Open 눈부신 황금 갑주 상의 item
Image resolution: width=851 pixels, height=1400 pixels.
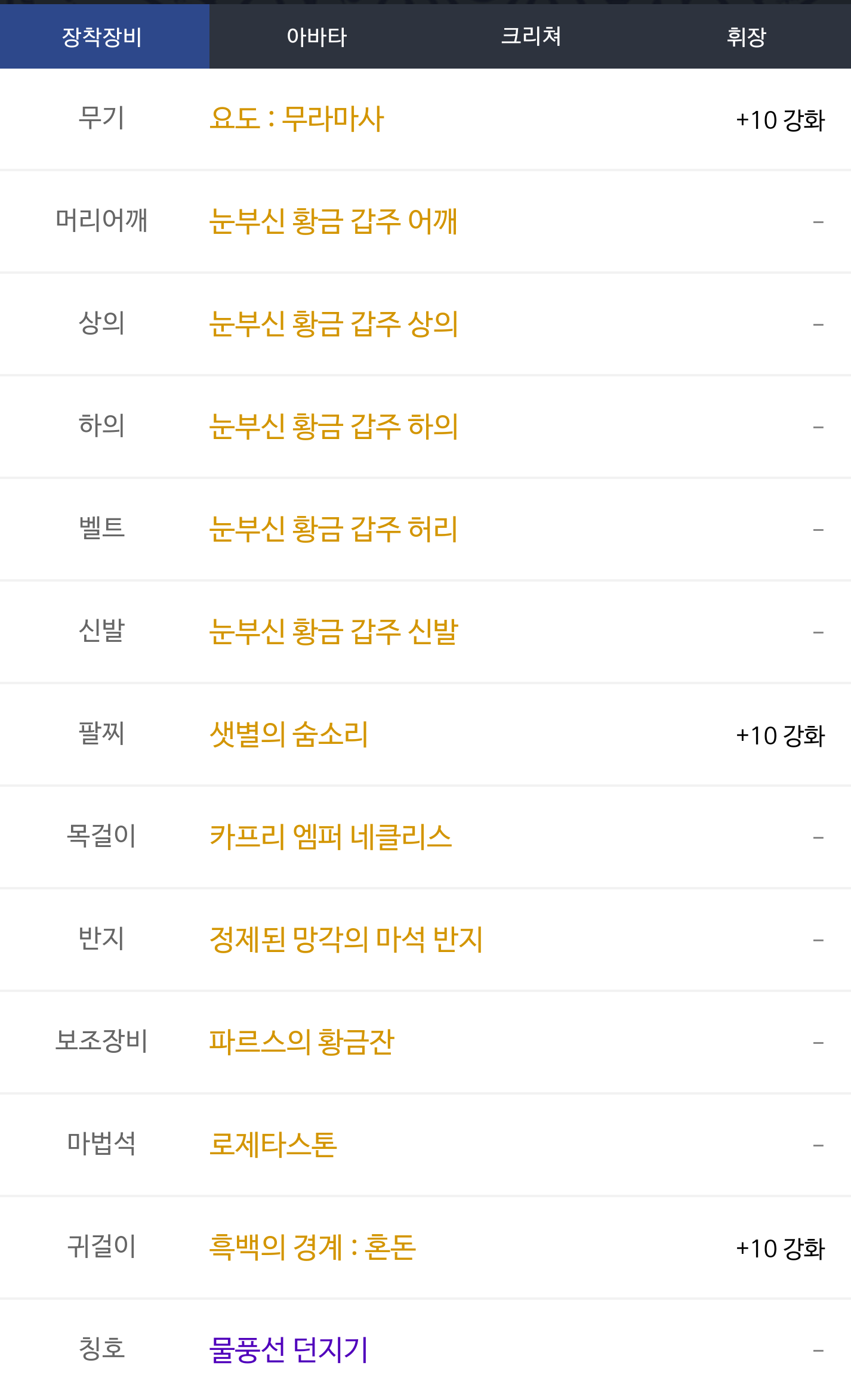pyautogui.click(x=333, y=324)
